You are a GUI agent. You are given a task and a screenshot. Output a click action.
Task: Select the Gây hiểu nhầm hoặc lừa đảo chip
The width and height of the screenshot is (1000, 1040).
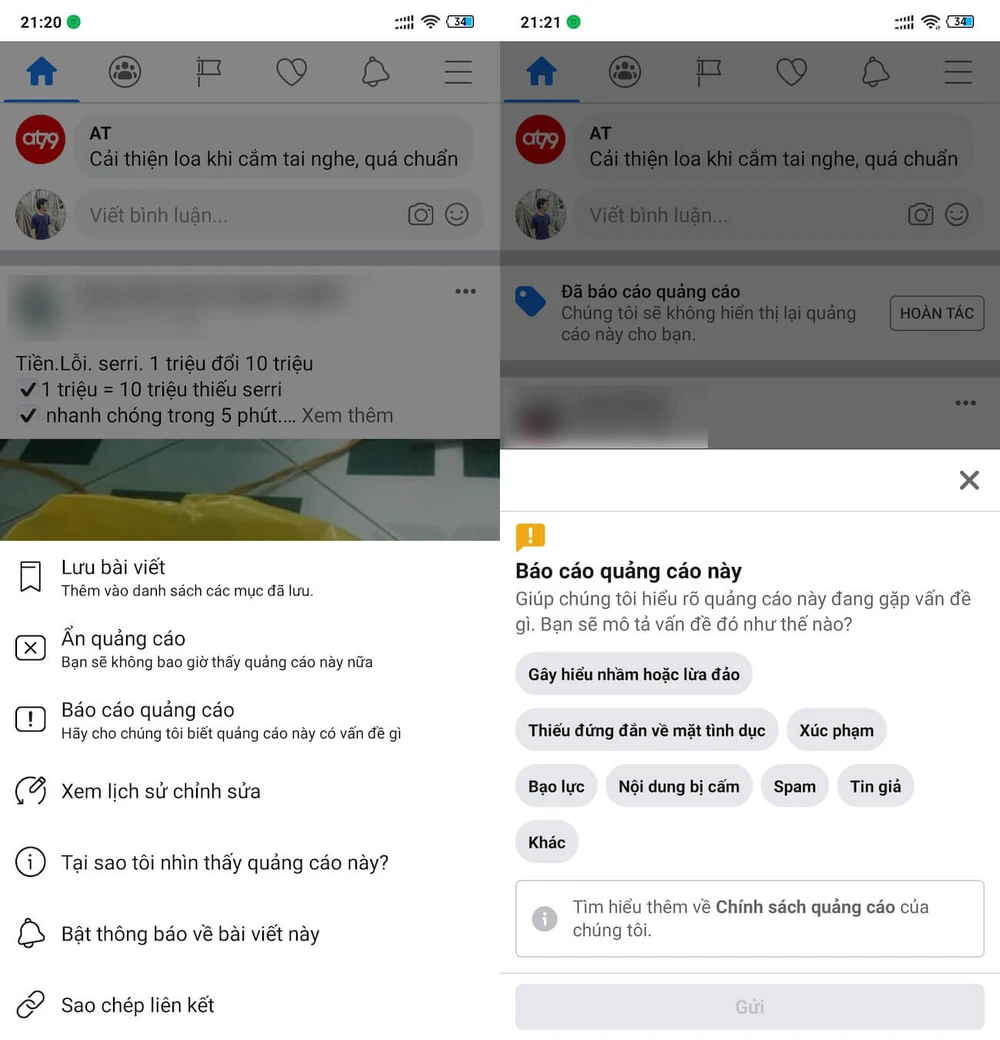[x=634, y=674]
